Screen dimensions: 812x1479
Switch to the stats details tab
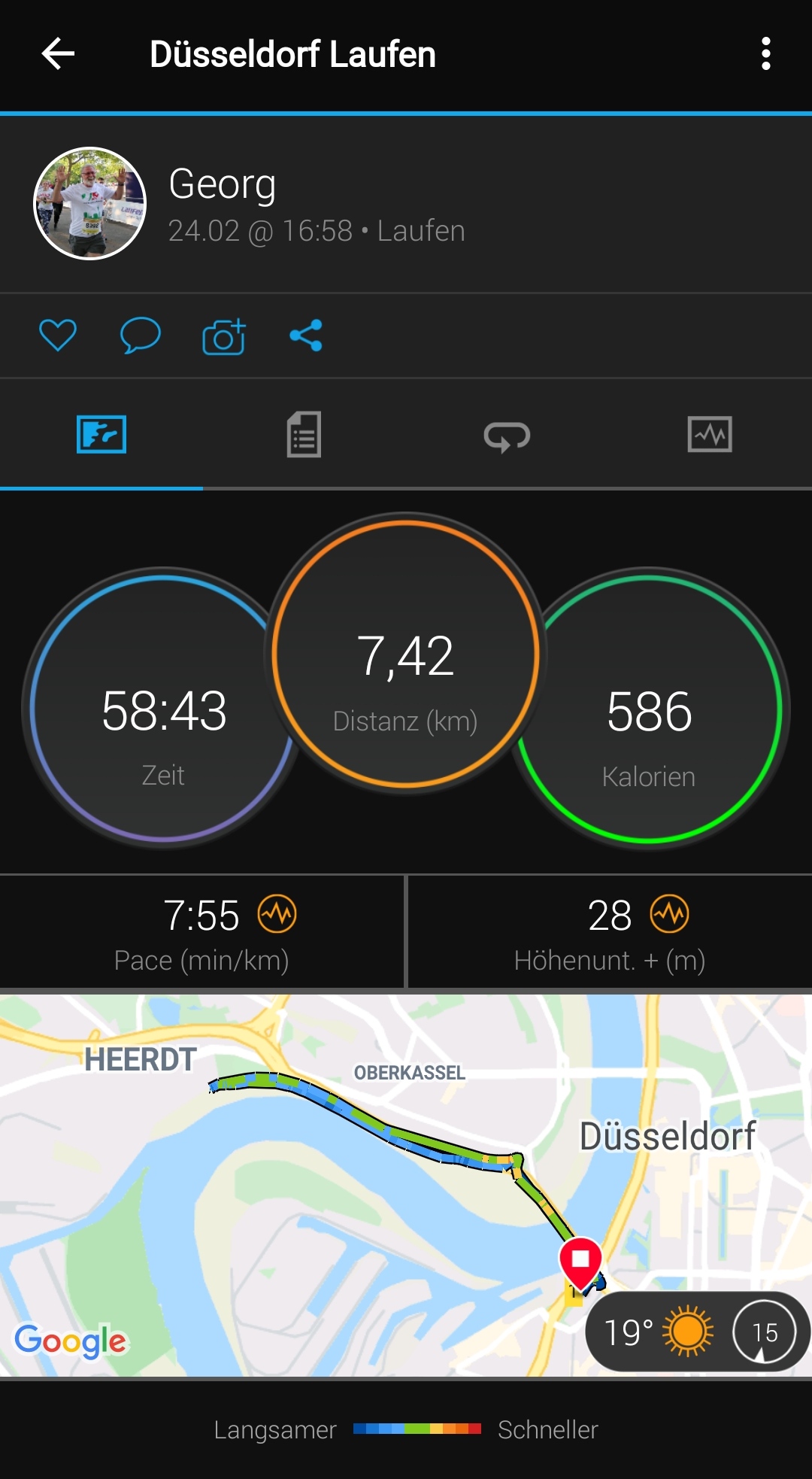click(x=304, y=435)
